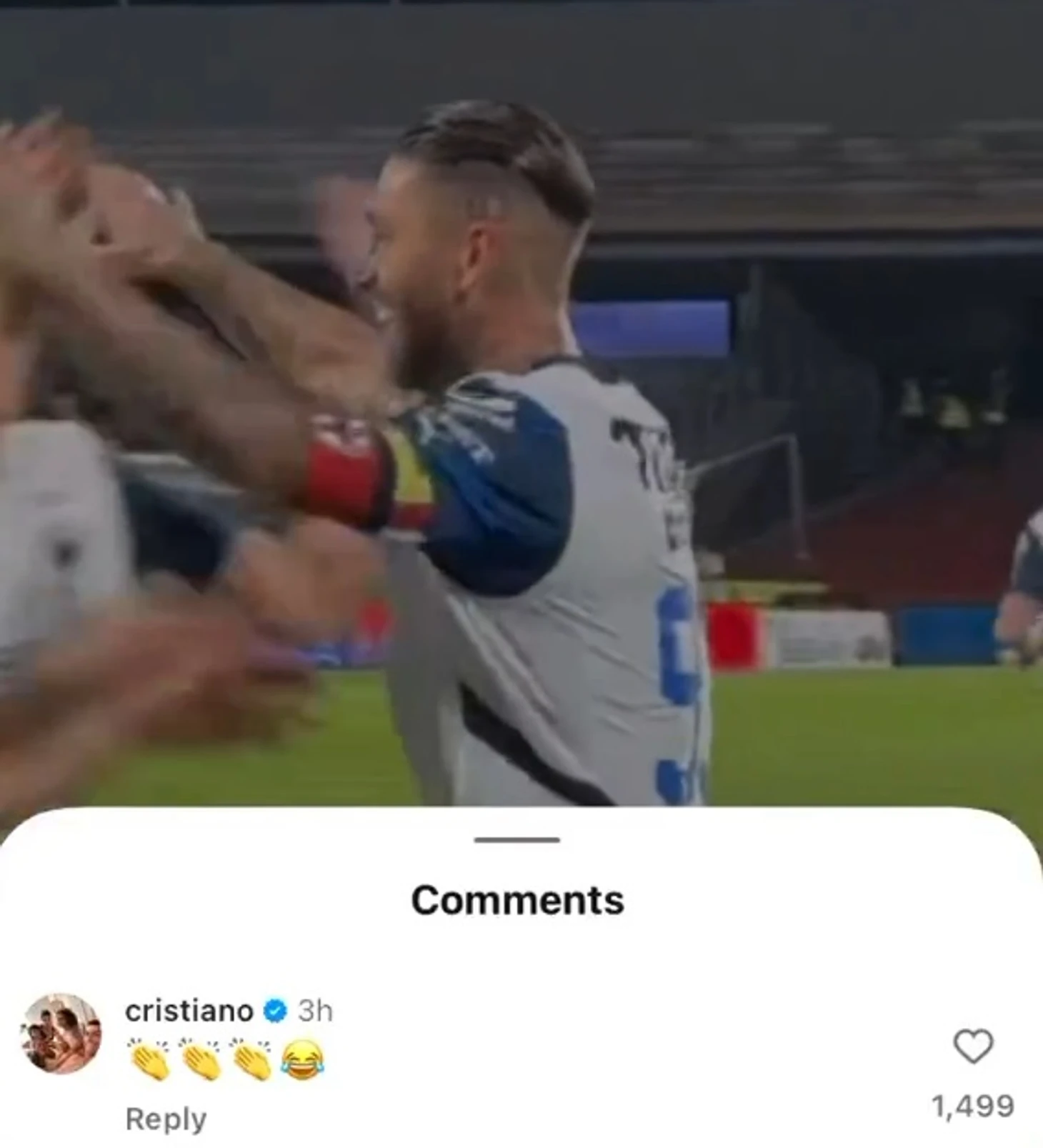This screenshot has width=1043, height=1148.
Task: Tap the comments sheet drag handle
Action: coord(516,839)
